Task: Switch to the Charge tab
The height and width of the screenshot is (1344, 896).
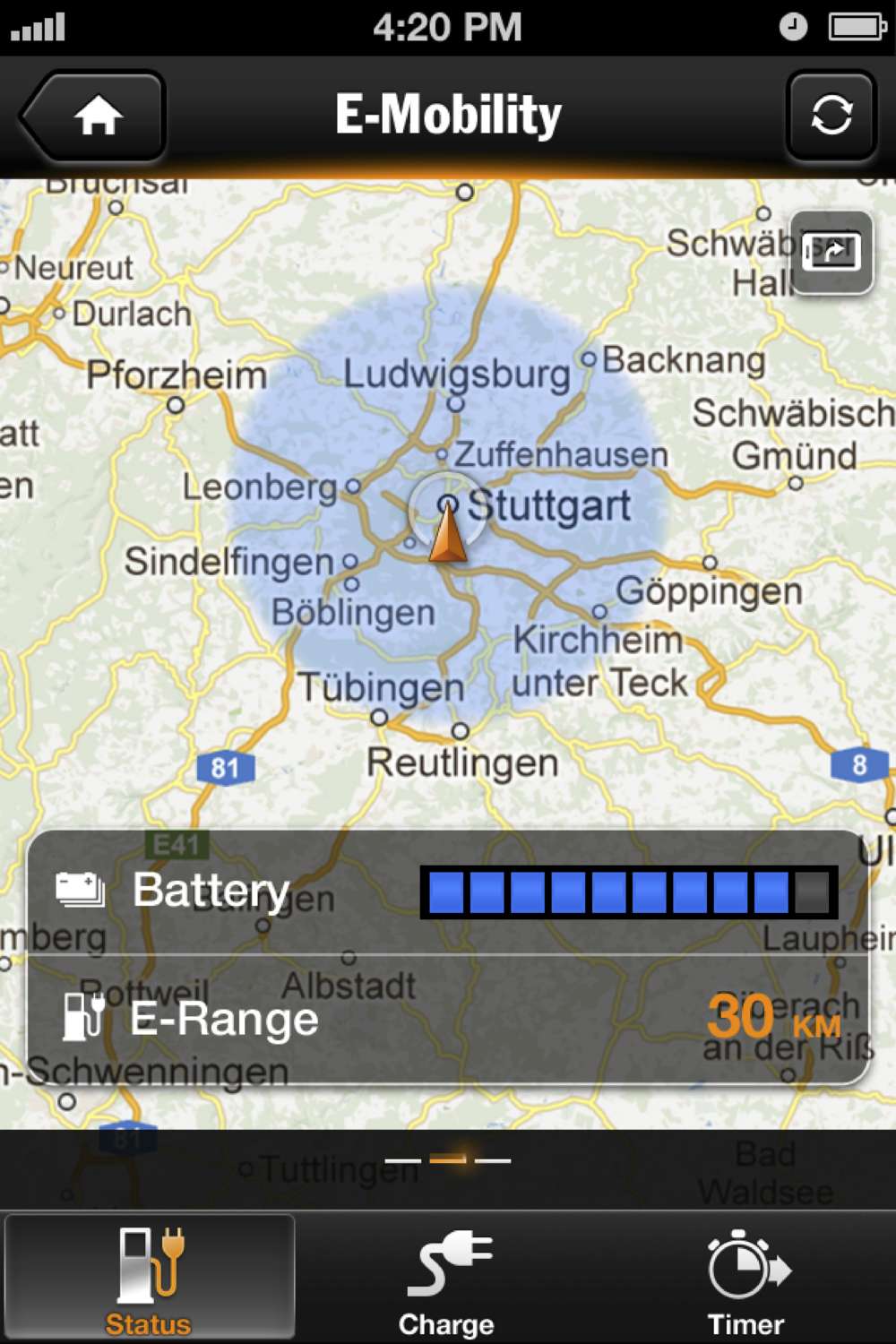Action: (447, 1279)
